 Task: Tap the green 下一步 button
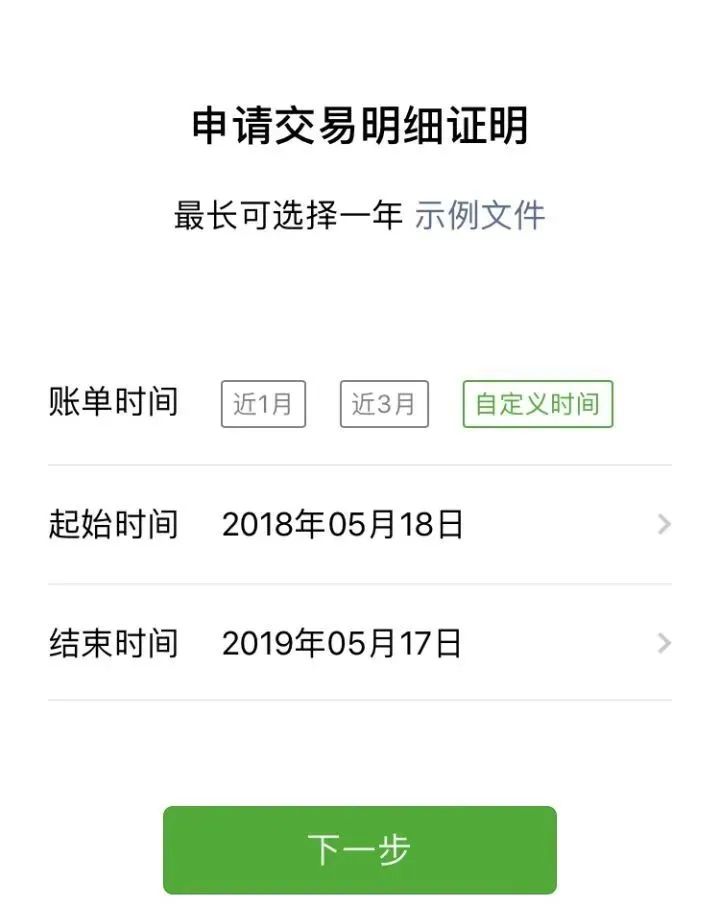360,849
